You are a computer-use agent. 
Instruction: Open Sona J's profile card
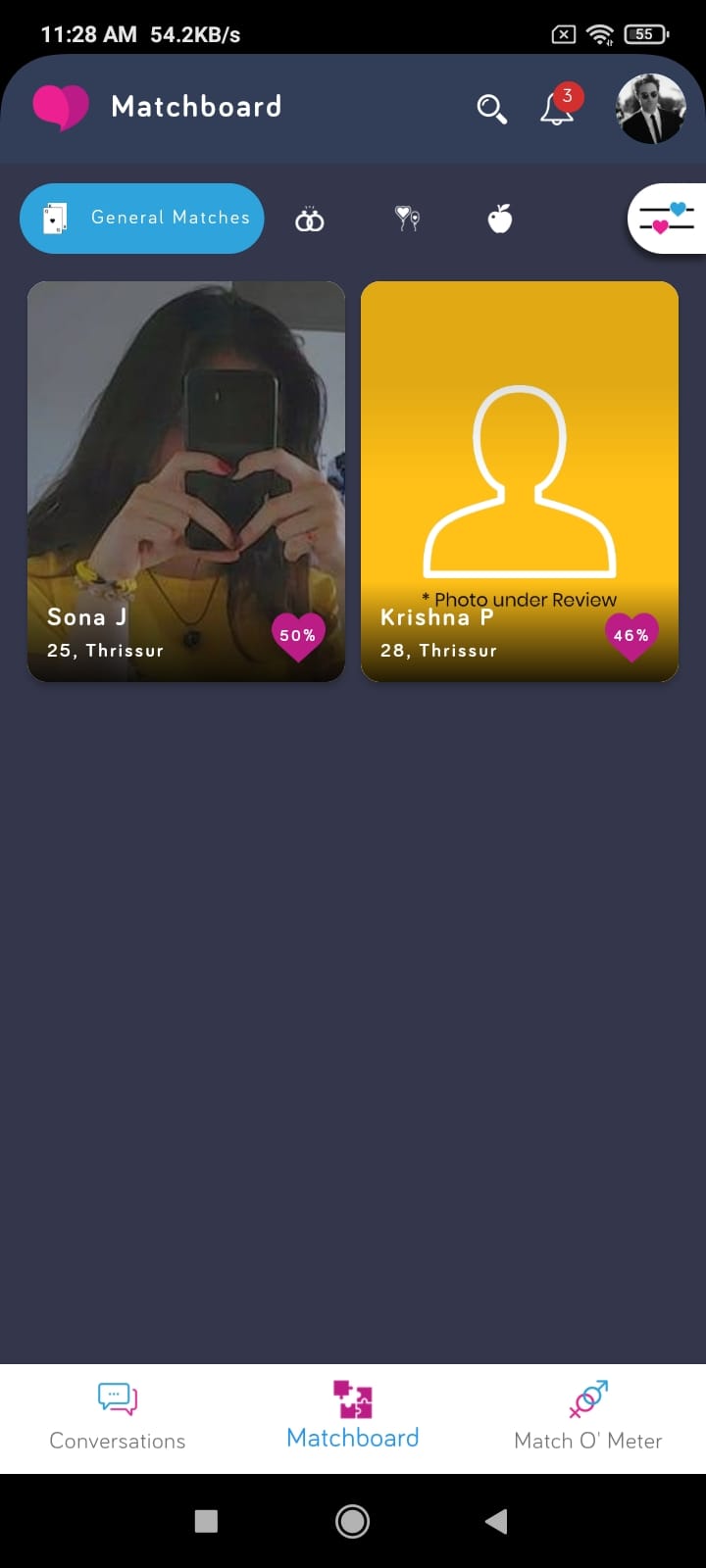pos(186,481)
